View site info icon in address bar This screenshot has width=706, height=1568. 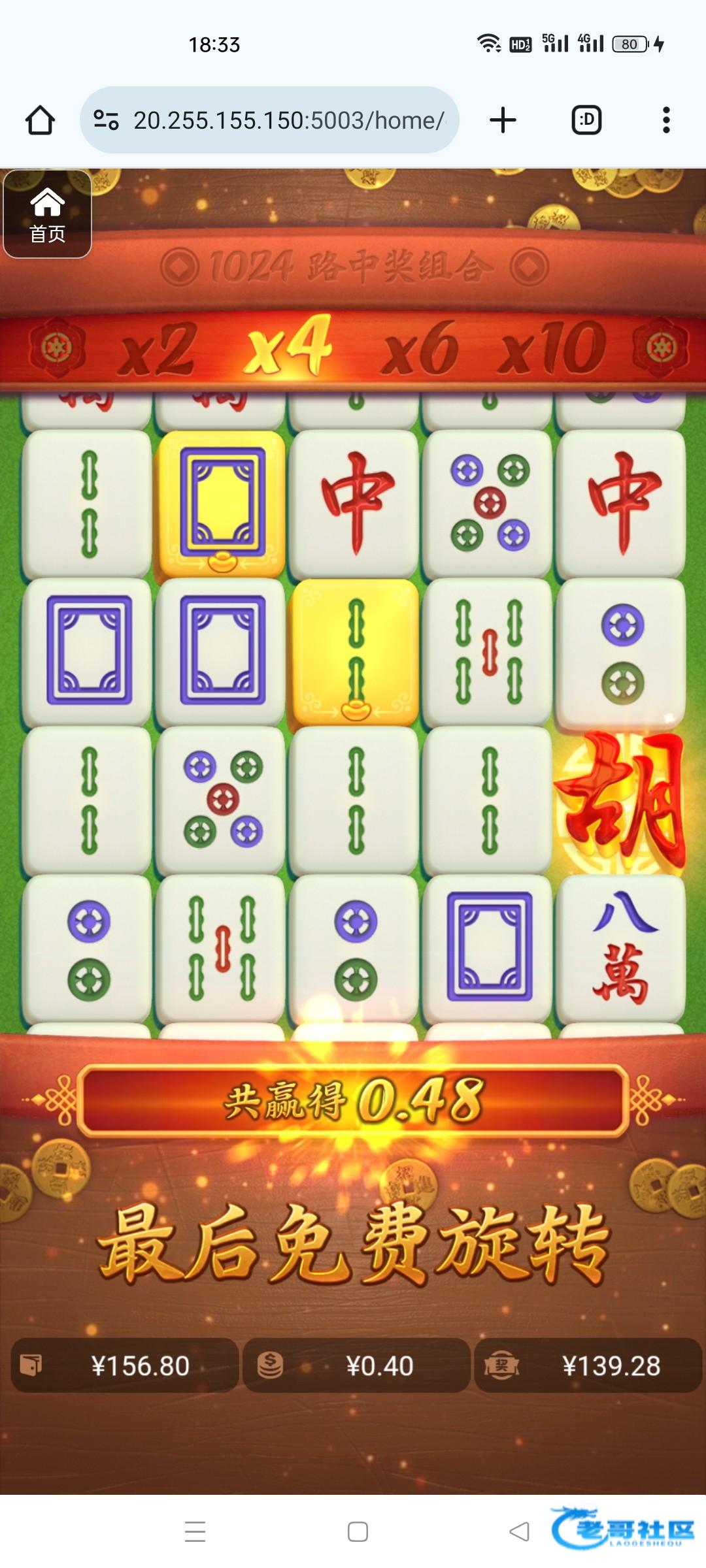106,120
